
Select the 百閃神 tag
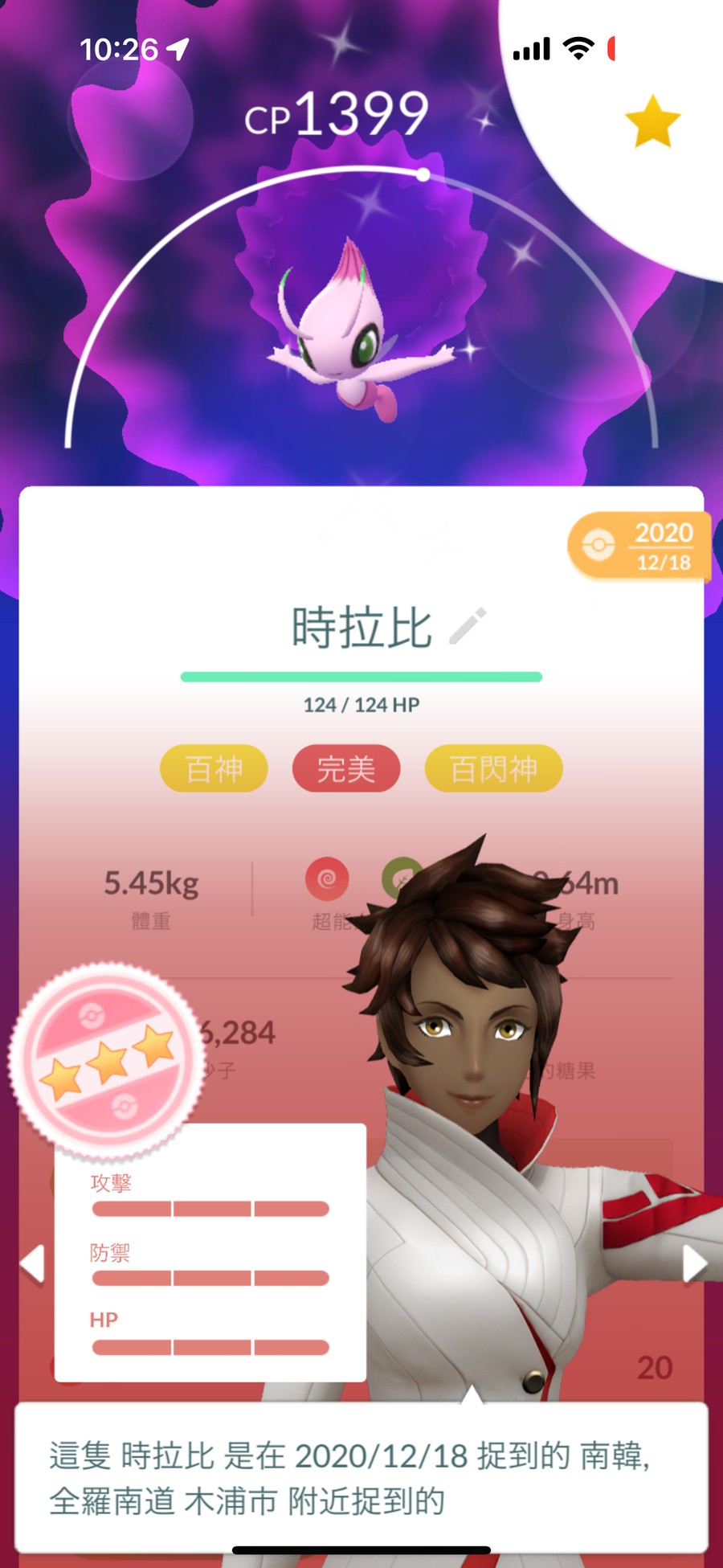tap(493, 768)
